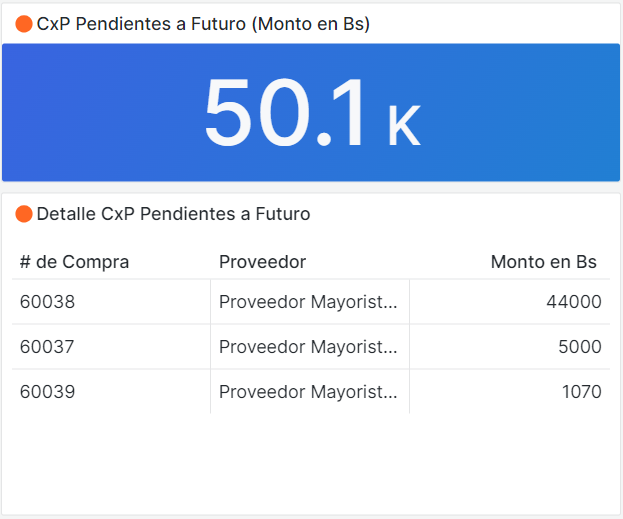Sort table by Monto en Bs column
The height and width of the screenshot is (519, 623).
[543, 262]
